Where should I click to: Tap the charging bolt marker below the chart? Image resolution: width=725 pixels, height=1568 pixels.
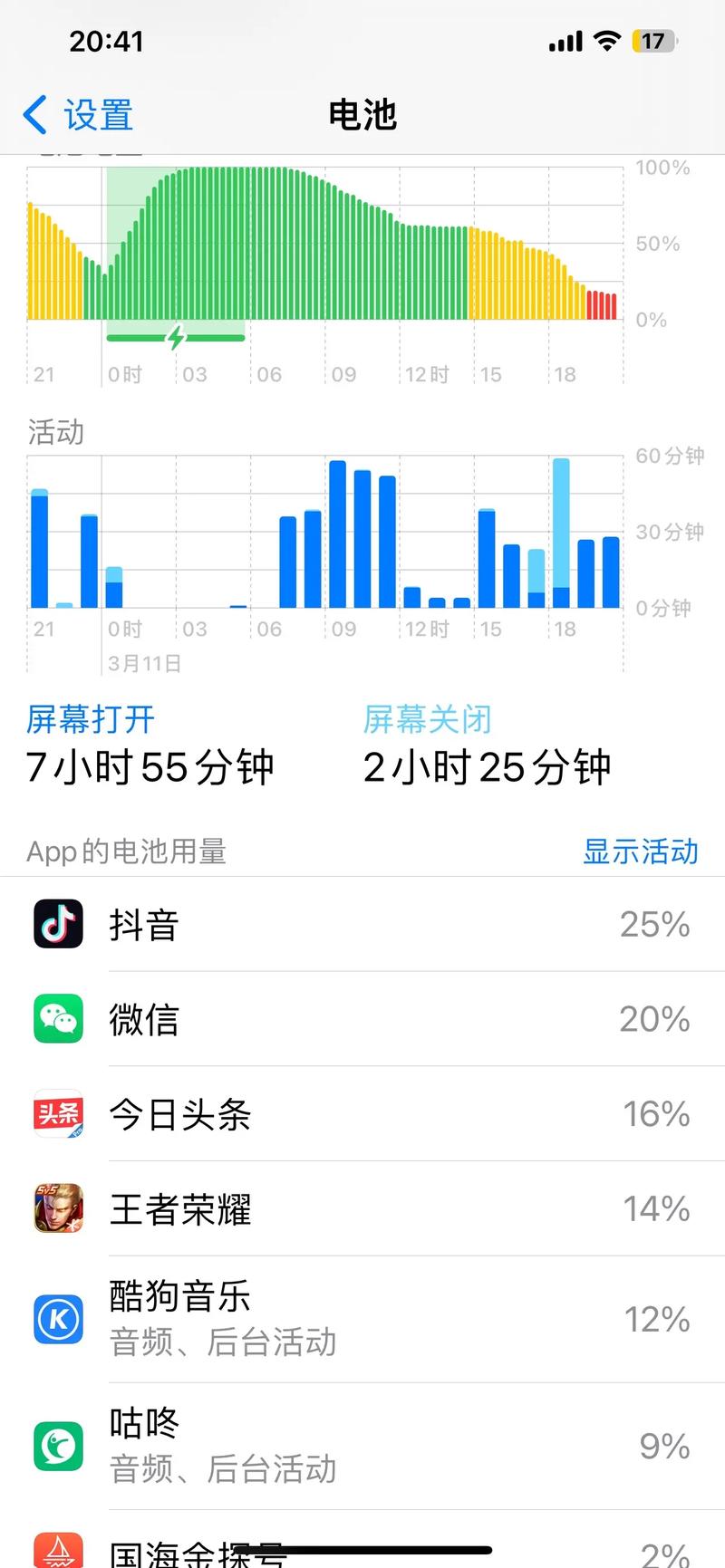tap(175, 337)
